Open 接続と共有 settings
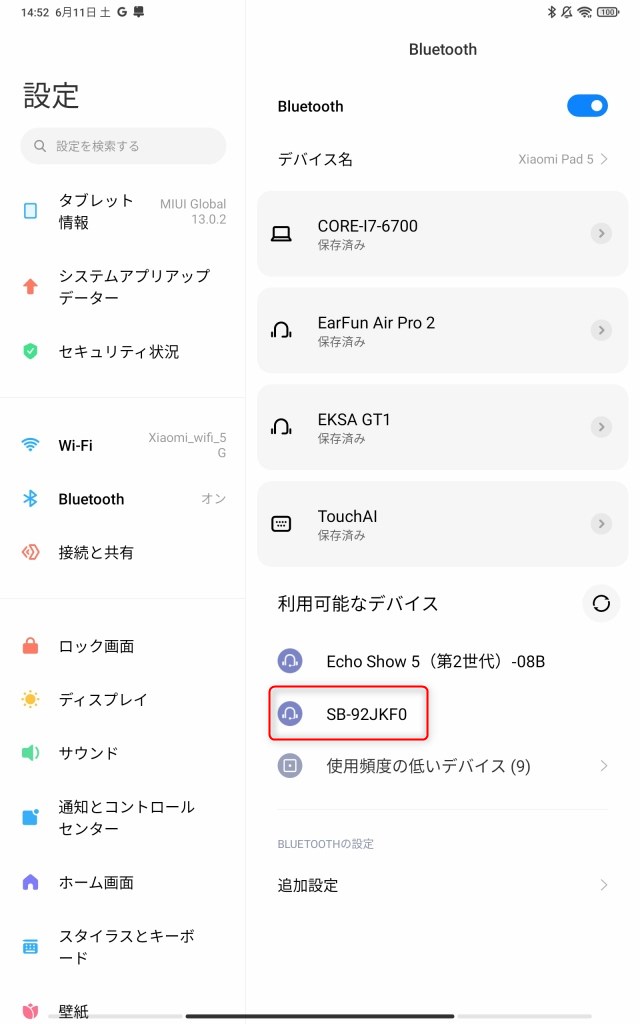Image resolution: width=640 pixels, height=1024 pixels. pyautogui.click(x=123, y=552)
